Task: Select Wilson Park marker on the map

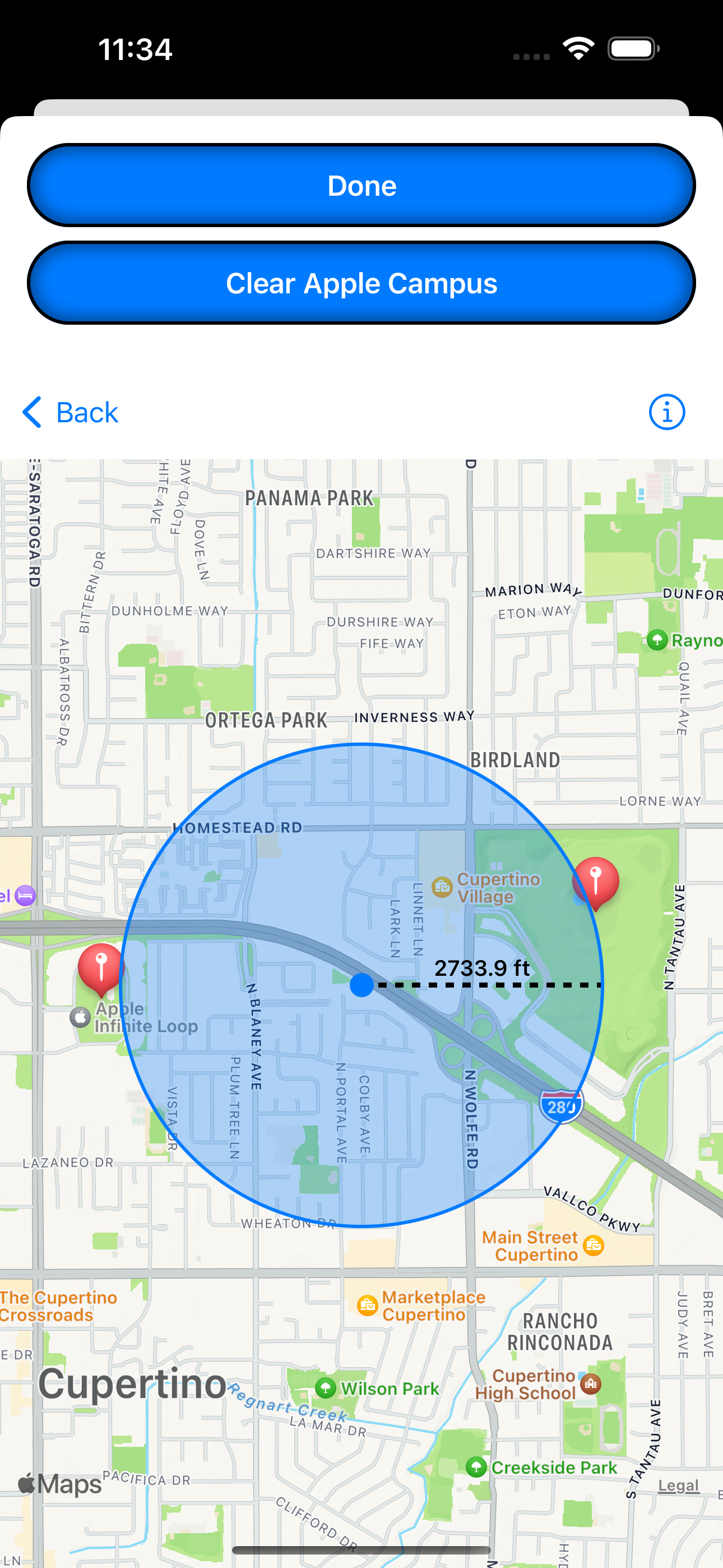Action: coord(326,1389)
